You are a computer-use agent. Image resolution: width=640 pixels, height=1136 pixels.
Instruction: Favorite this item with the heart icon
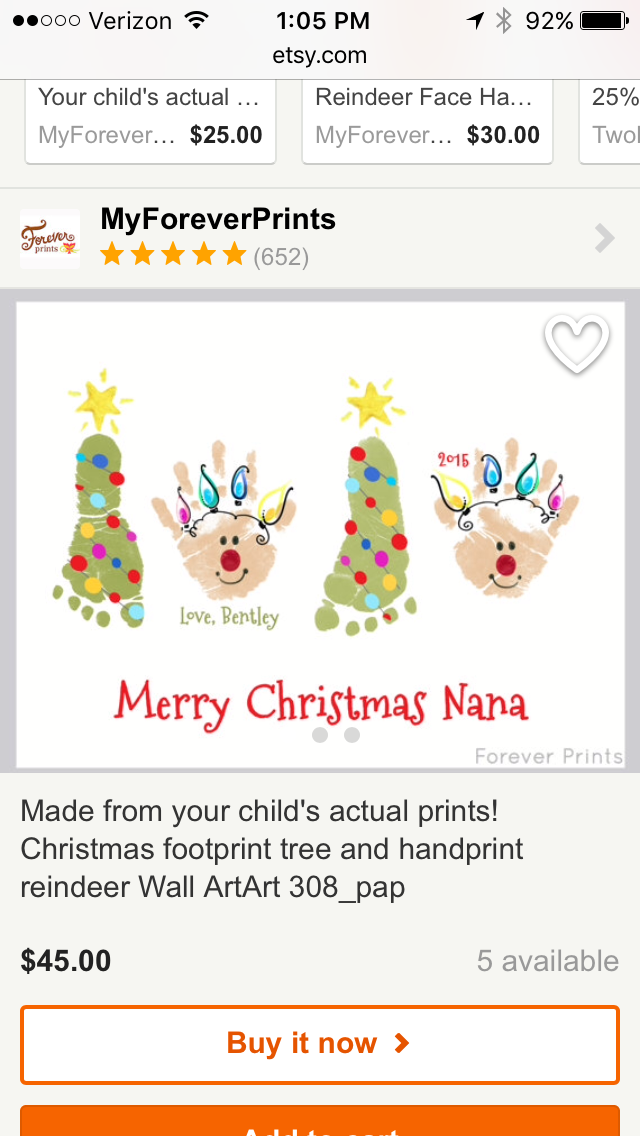(x=577, y=345)
